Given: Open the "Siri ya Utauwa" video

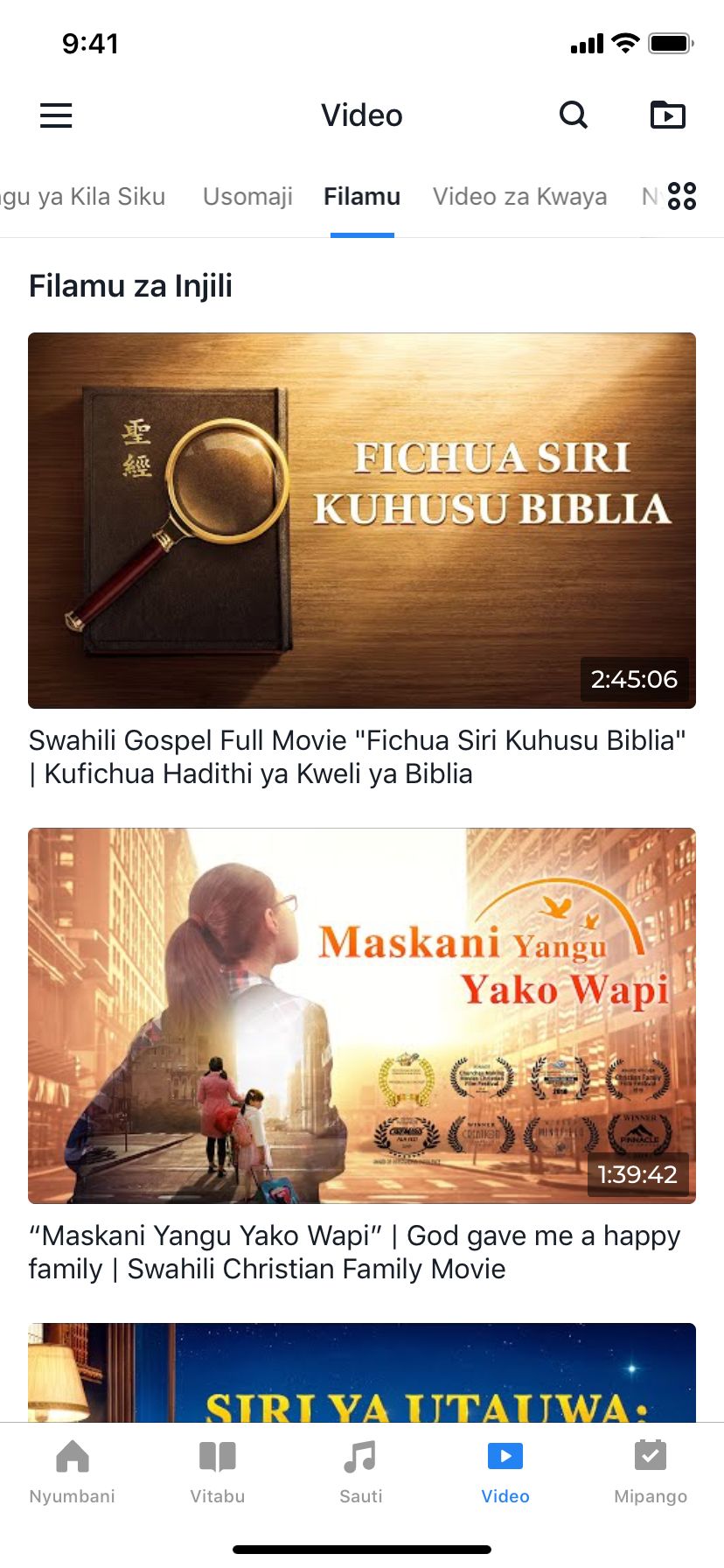Looking at the screenshot, I should (x=362, y=1372).
